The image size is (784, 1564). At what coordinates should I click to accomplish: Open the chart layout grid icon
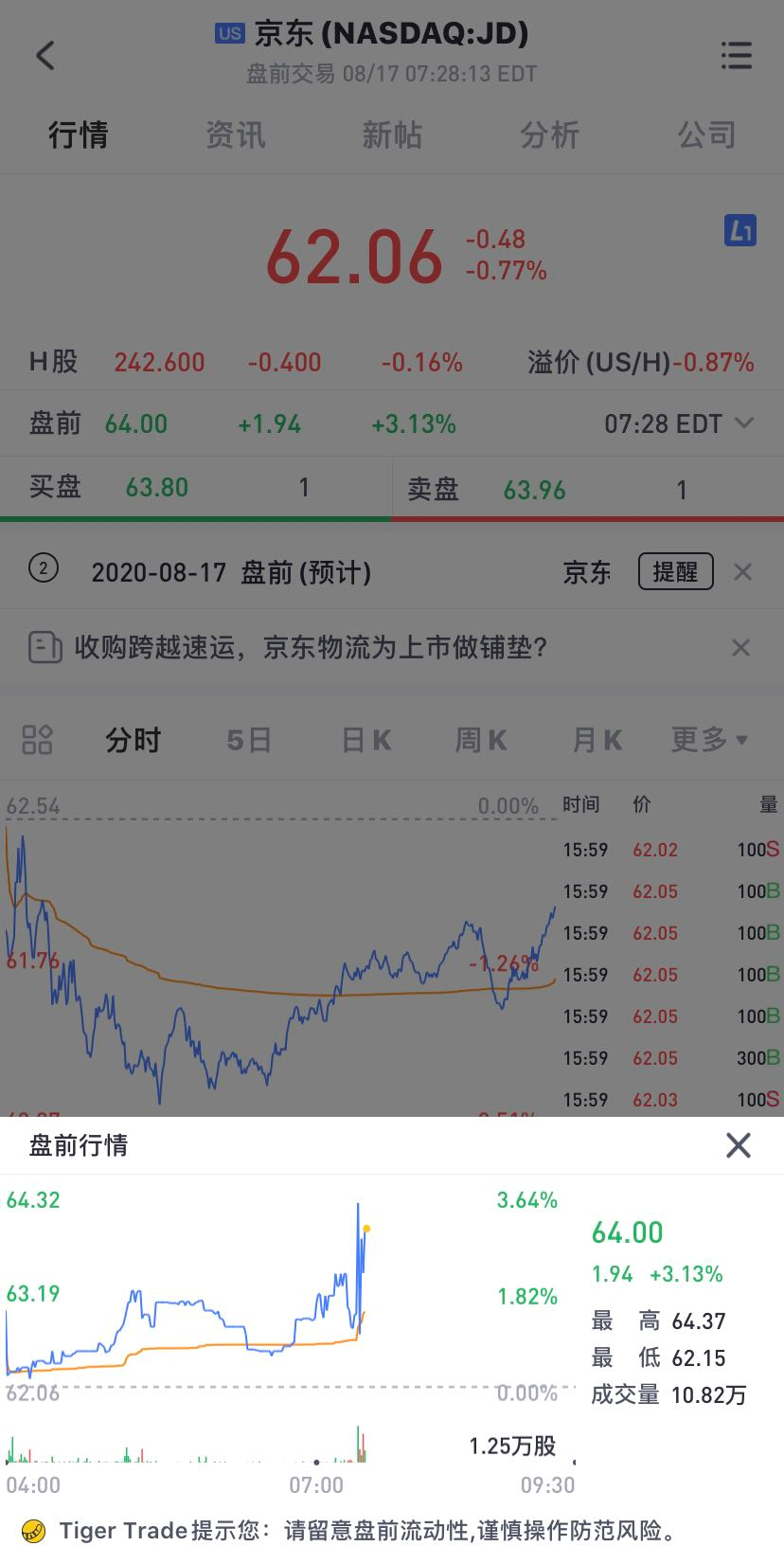(37, 740)
